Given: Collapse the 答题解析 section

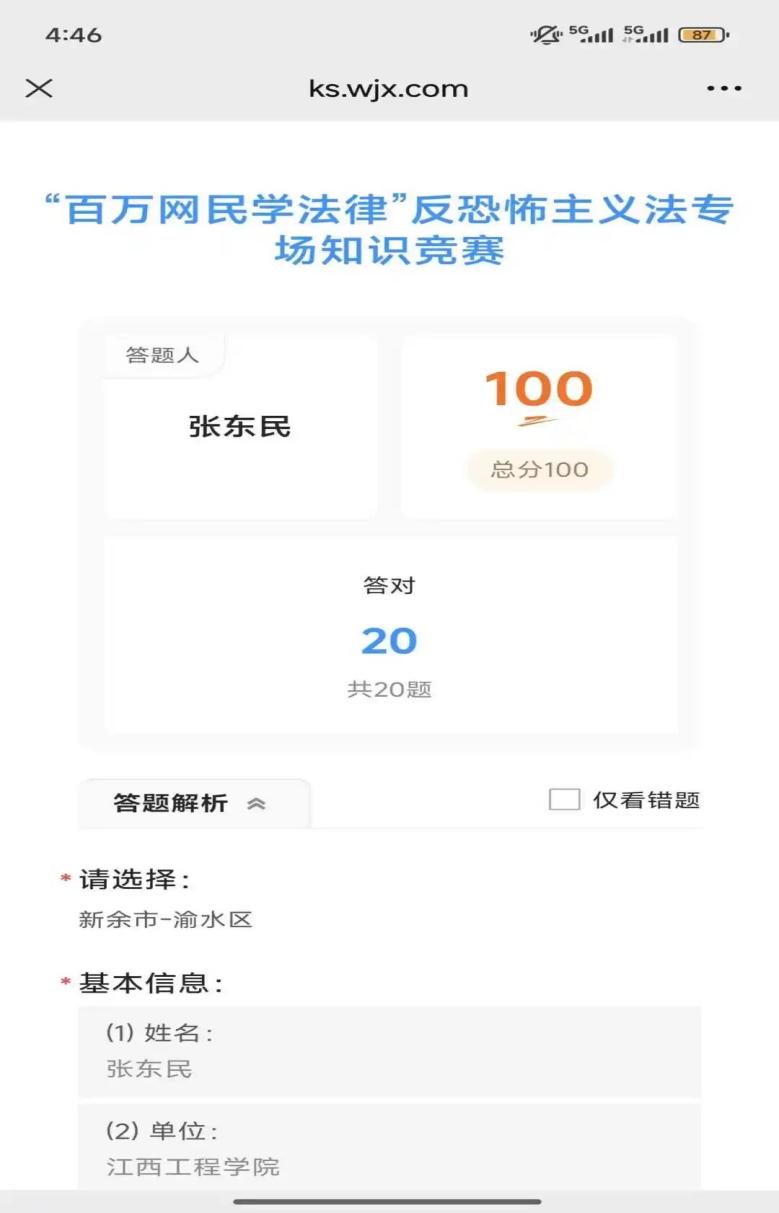Looking at the screenshot, I should 192,803.
